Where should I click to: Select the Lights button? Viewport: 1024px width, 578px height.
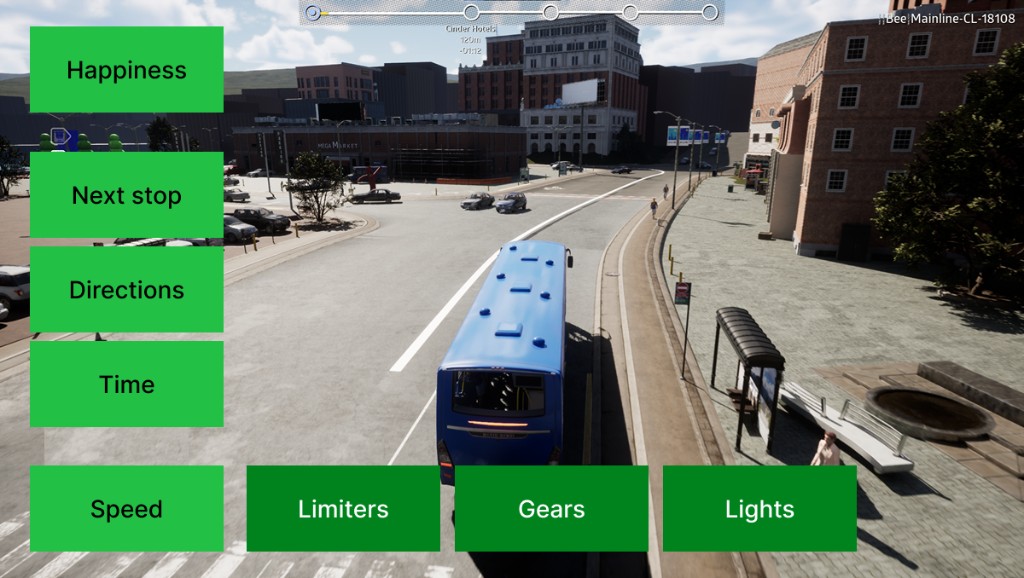[x=759, y=508]
